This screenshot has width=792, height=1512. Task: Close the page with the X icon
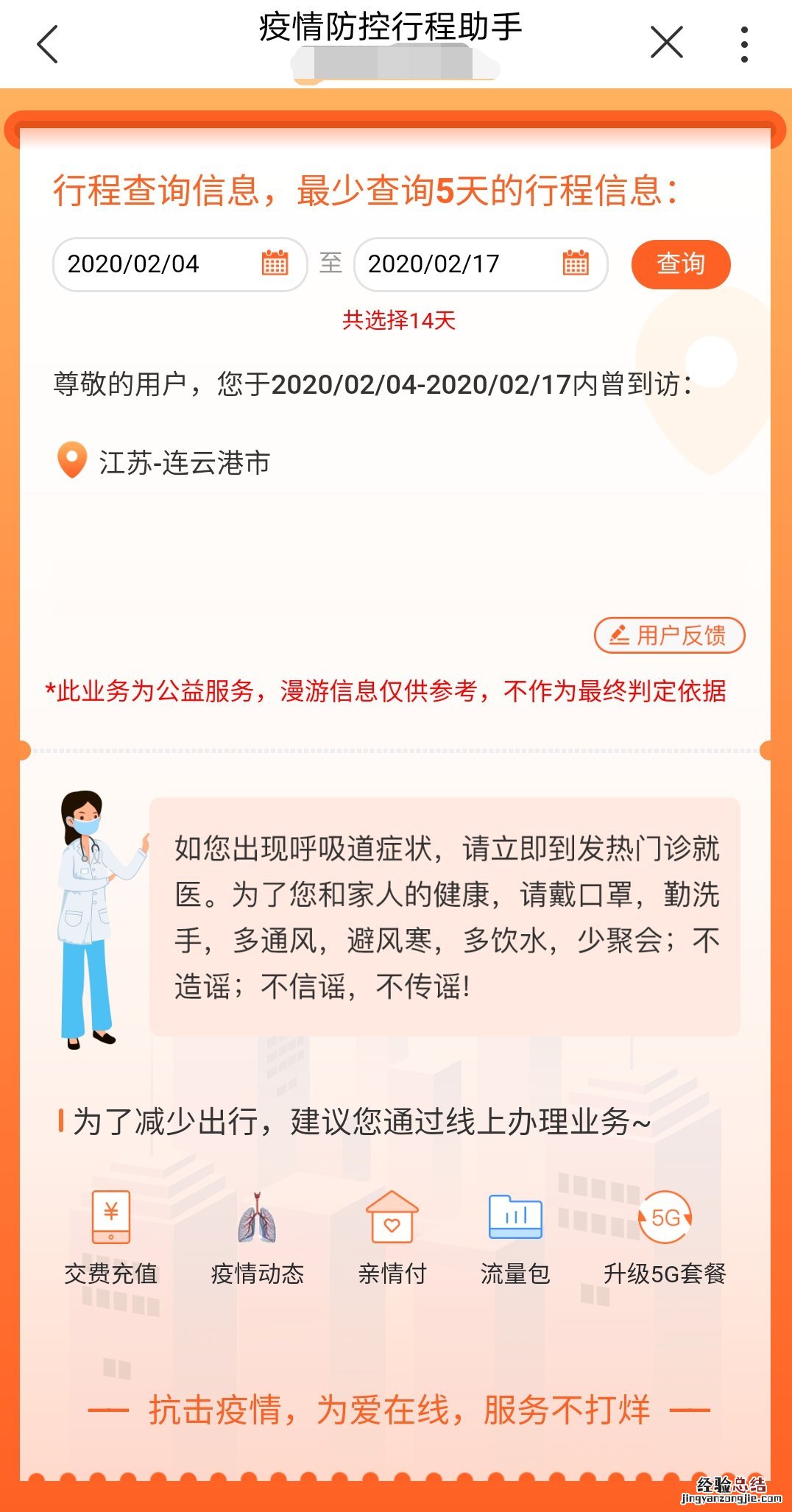tap(667, 42)
